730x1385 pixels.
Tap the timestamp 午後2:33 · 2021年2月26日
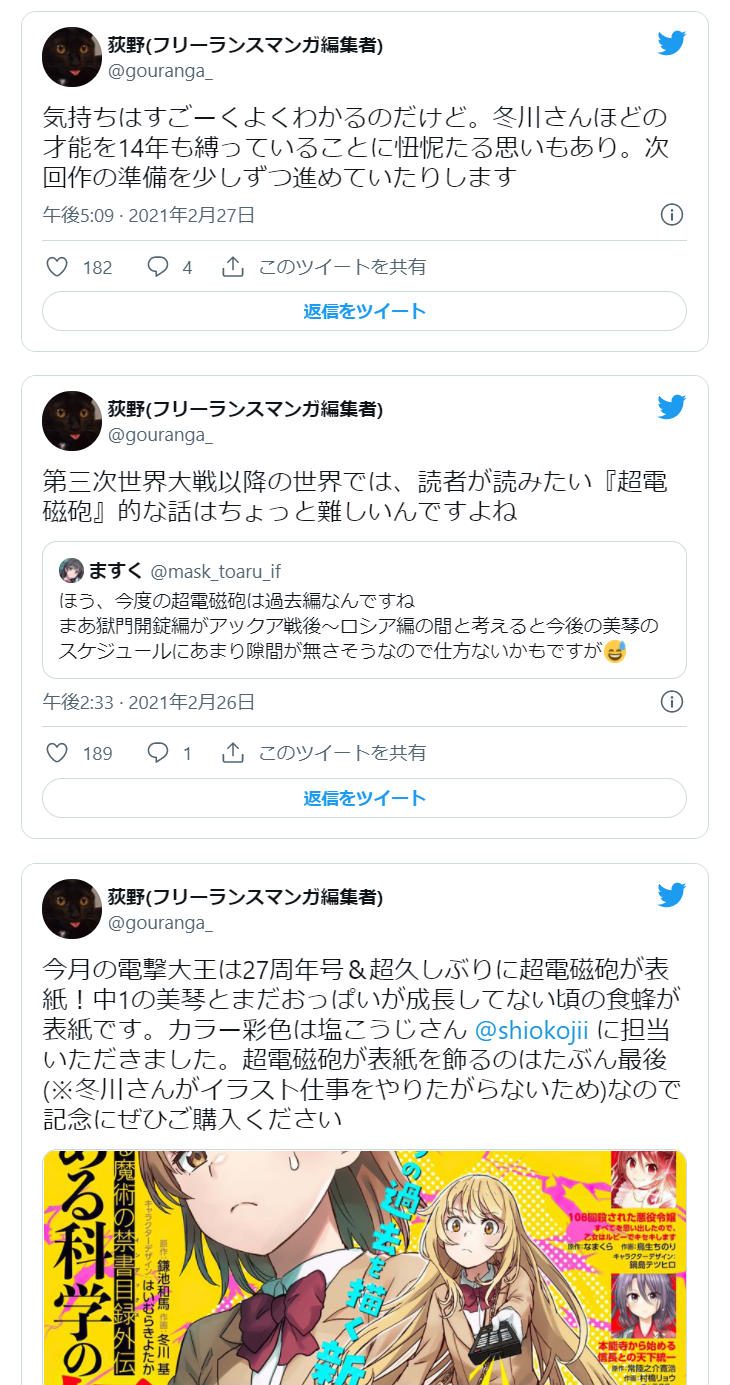tap(149, 702)
